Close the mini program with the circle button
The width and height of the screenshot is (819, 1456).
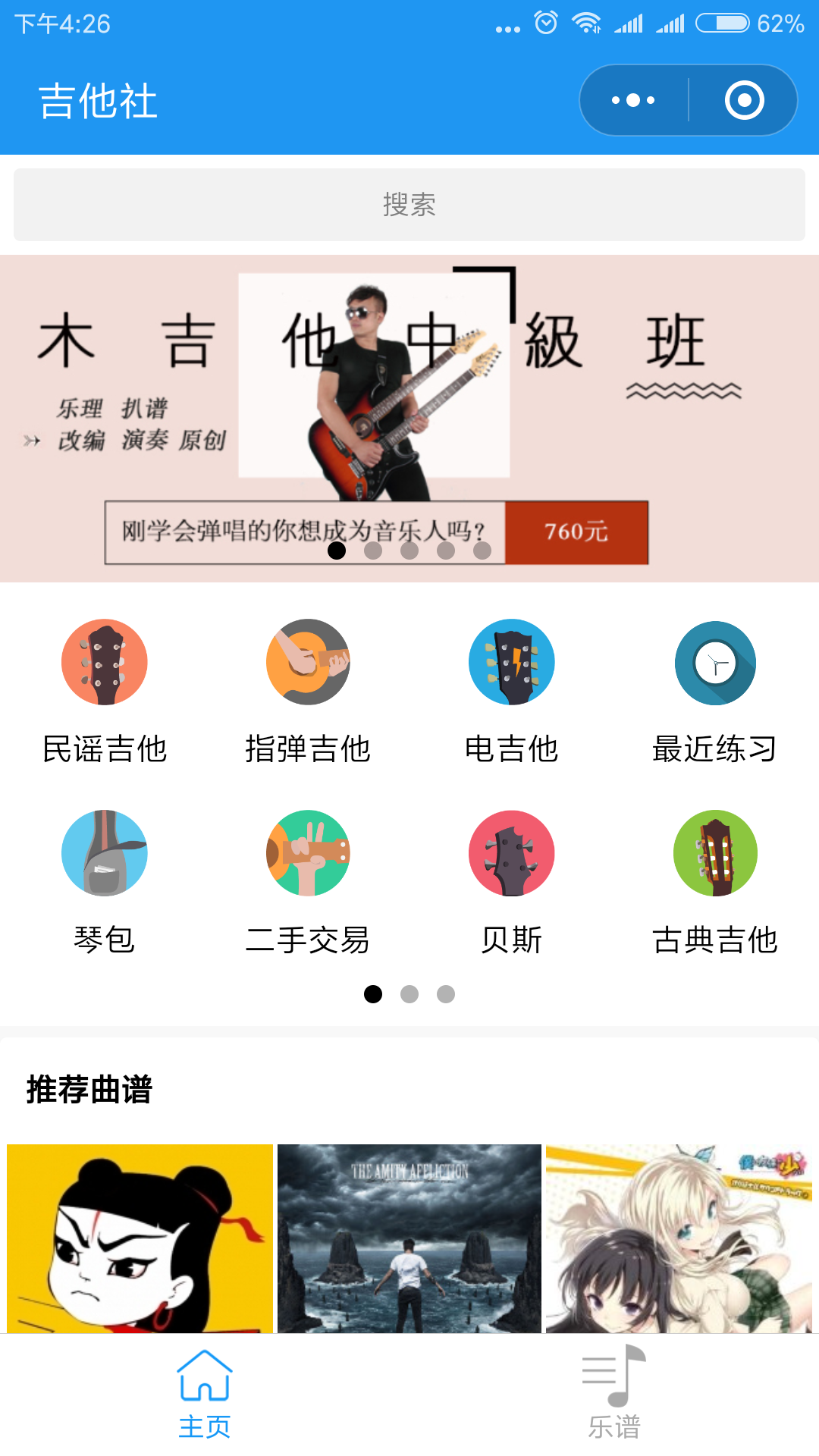744,100
